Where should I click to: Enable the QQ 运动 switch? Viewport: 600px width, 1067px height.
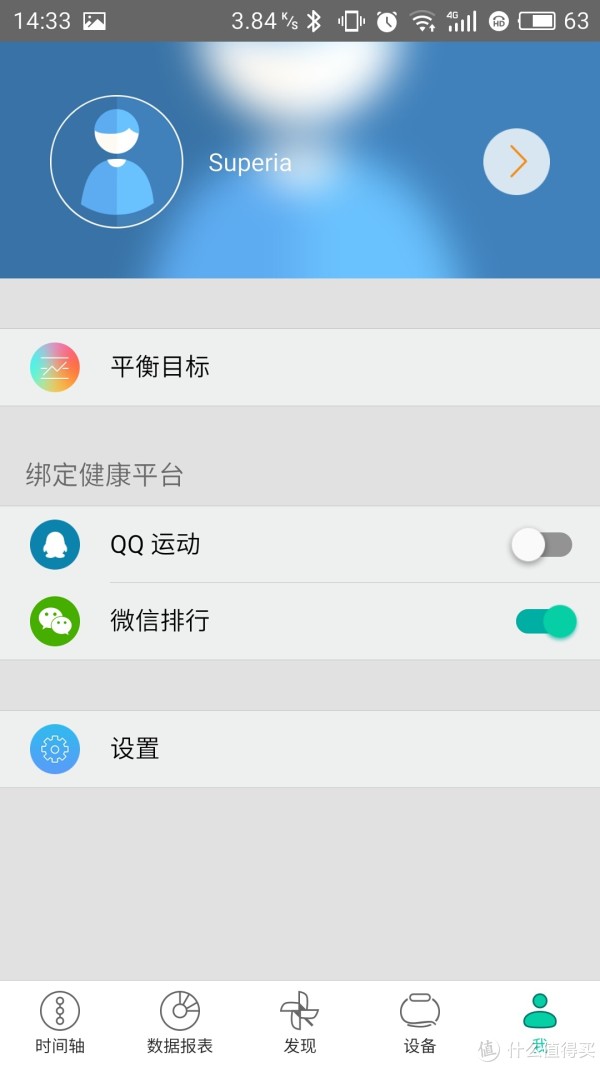pyautogui.click(x=542, y=545)
